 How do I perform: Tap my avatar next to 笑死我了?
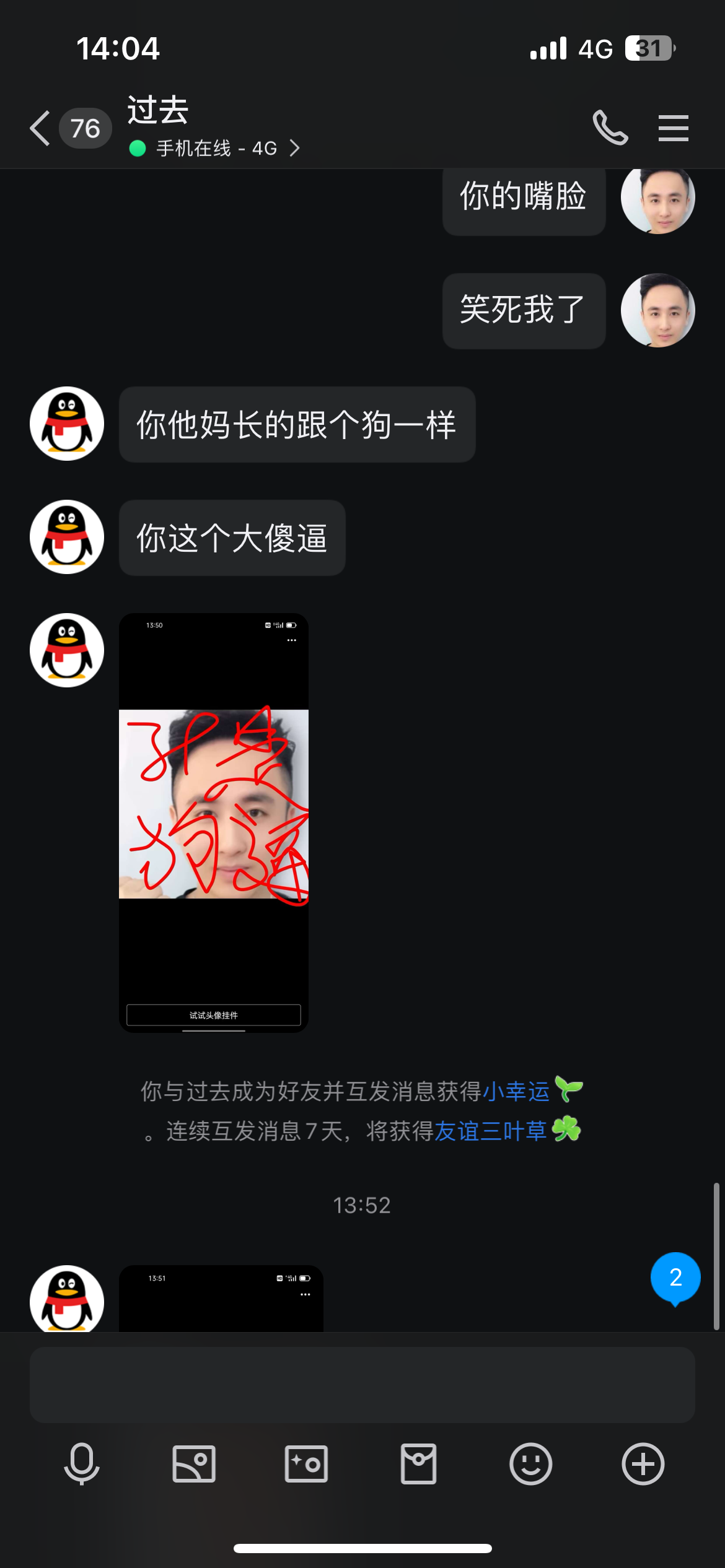coord(657,310)
